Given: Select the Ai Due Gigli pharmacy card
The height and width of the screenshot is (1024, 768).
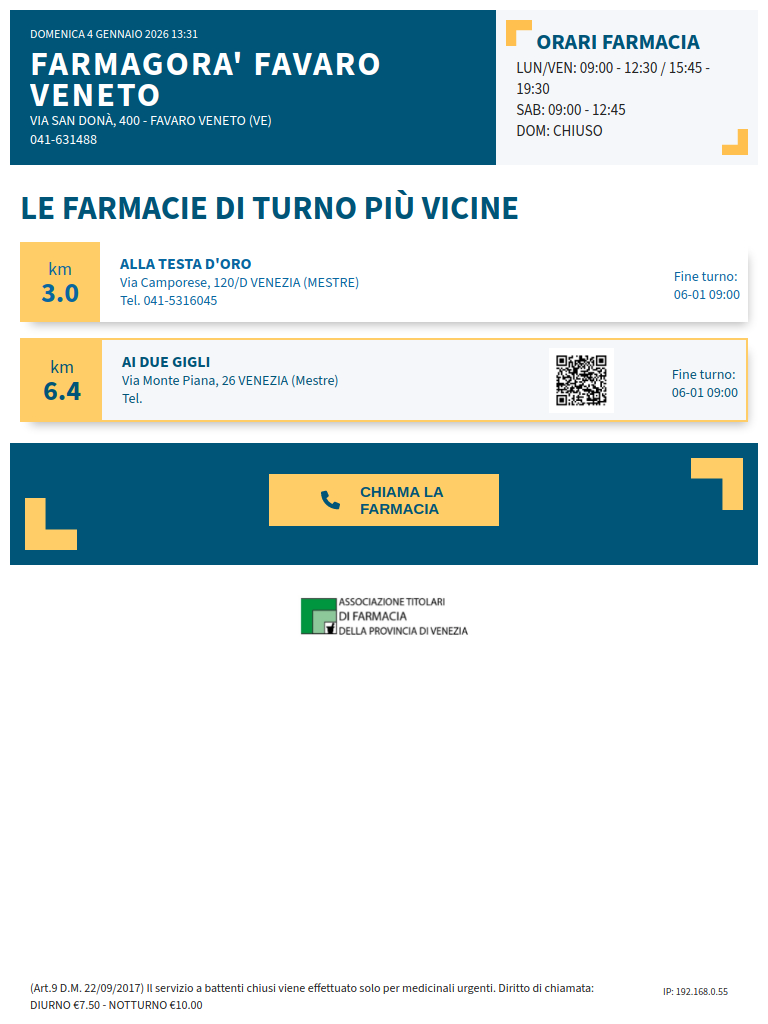Looking at the screenshot, I should (384, 380).
